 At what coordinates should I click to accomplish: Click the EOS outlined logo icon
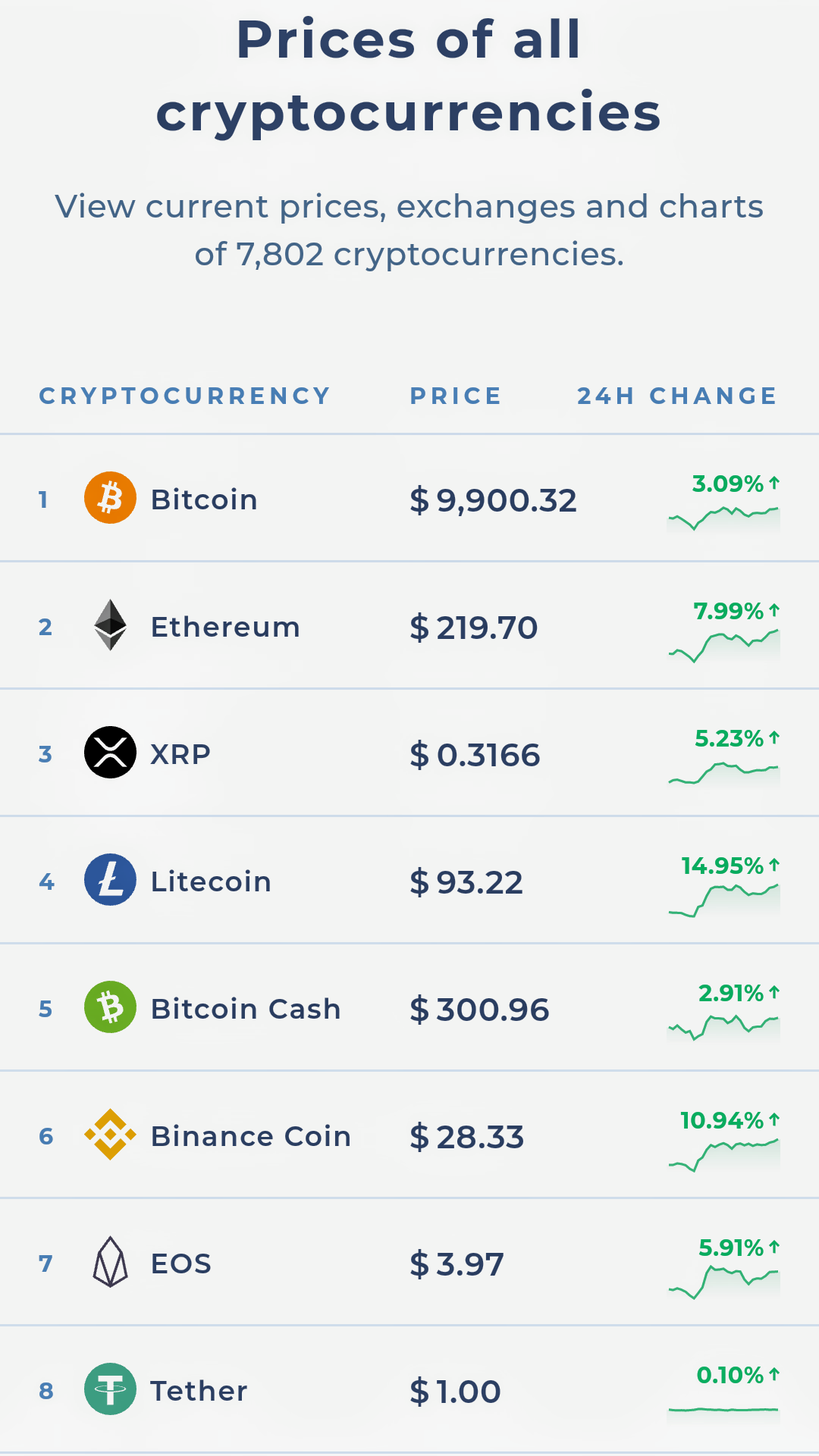[108, 1263]
